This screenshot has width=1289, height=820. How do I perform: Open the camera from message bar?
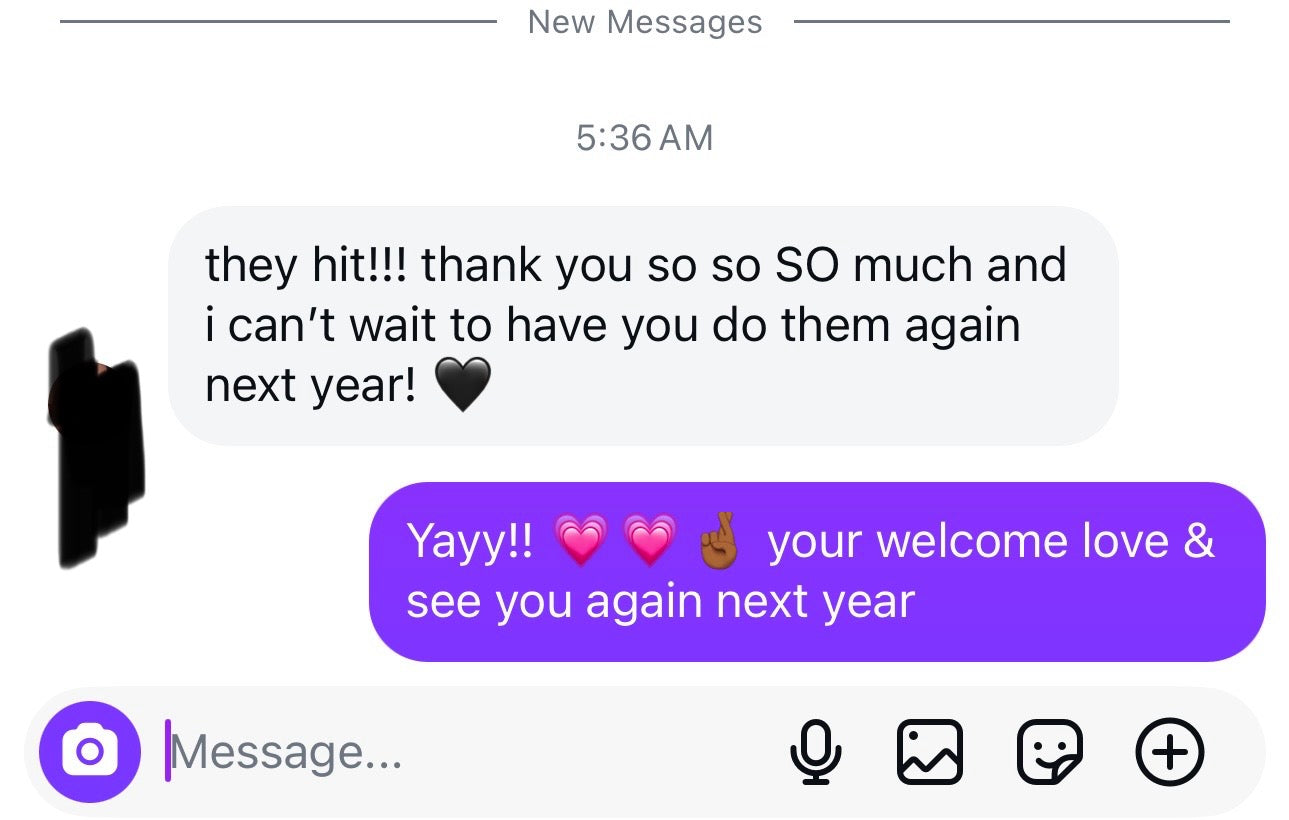[x=90, y=752]
